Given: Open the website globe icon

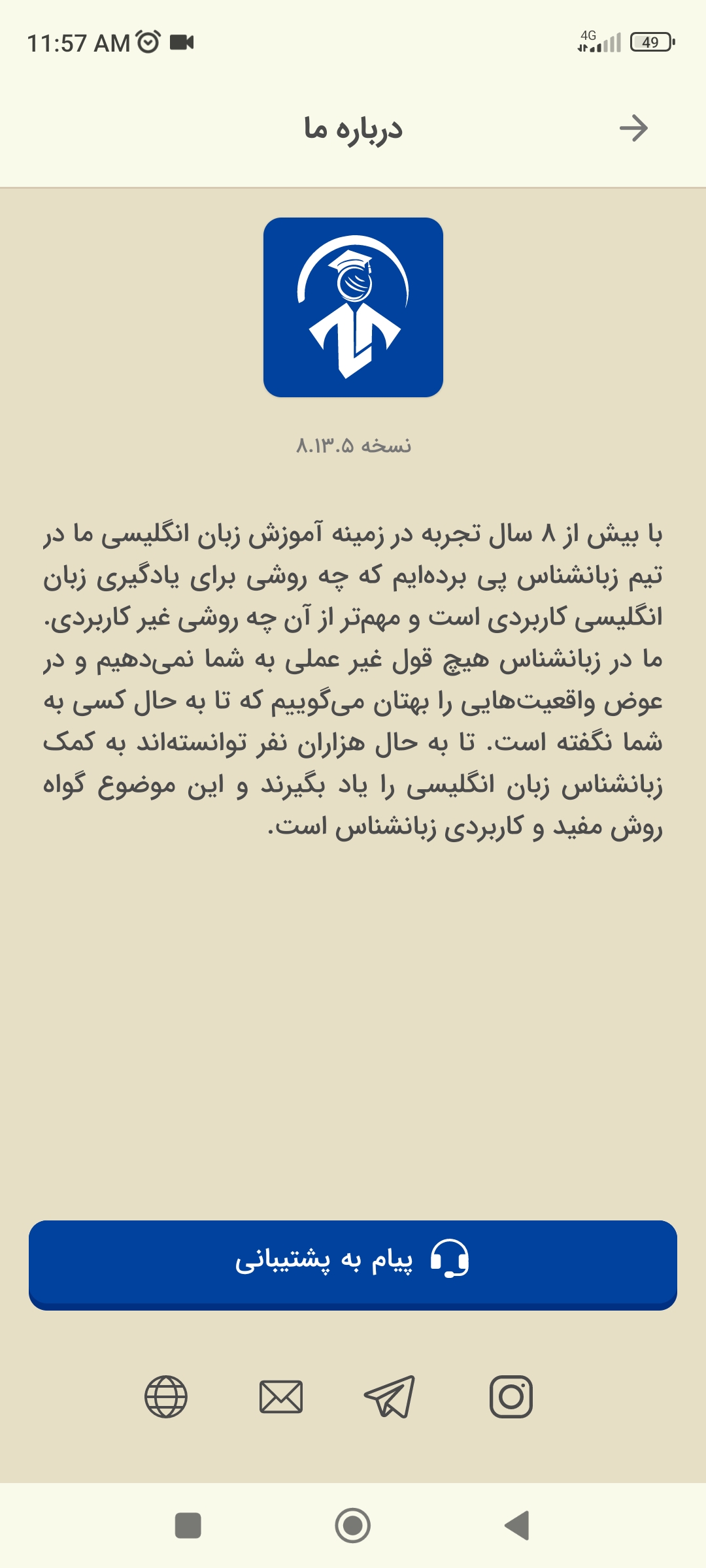Looking at the screenshot, I should (x=166, y=1397).
